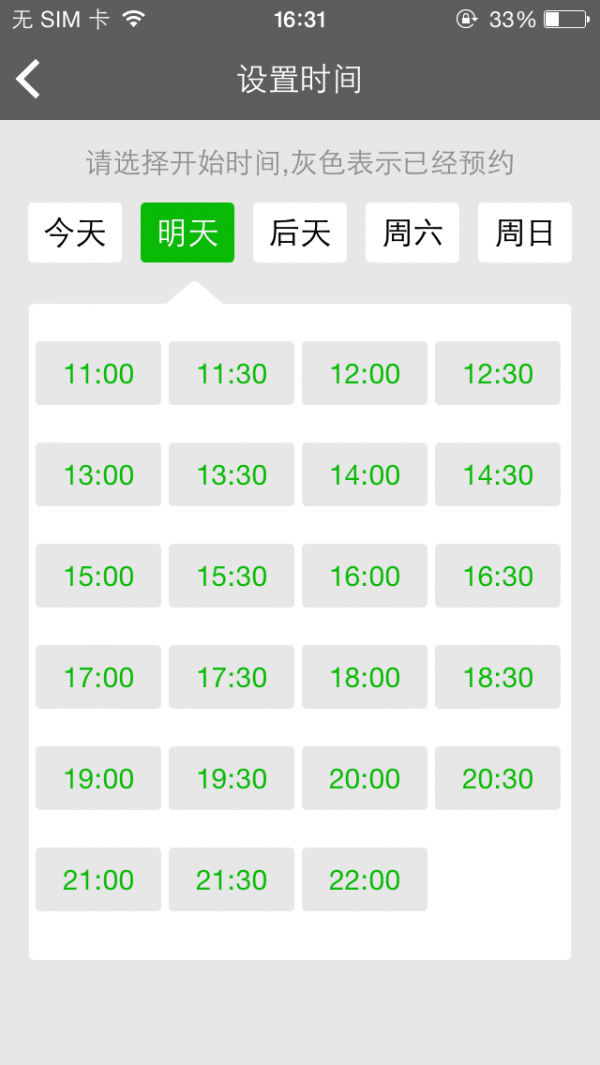This screenshot has height=1065, width=600.
Task: Choose the 21:30 start time
Action: pyautogui.click(x=231, y=879)
